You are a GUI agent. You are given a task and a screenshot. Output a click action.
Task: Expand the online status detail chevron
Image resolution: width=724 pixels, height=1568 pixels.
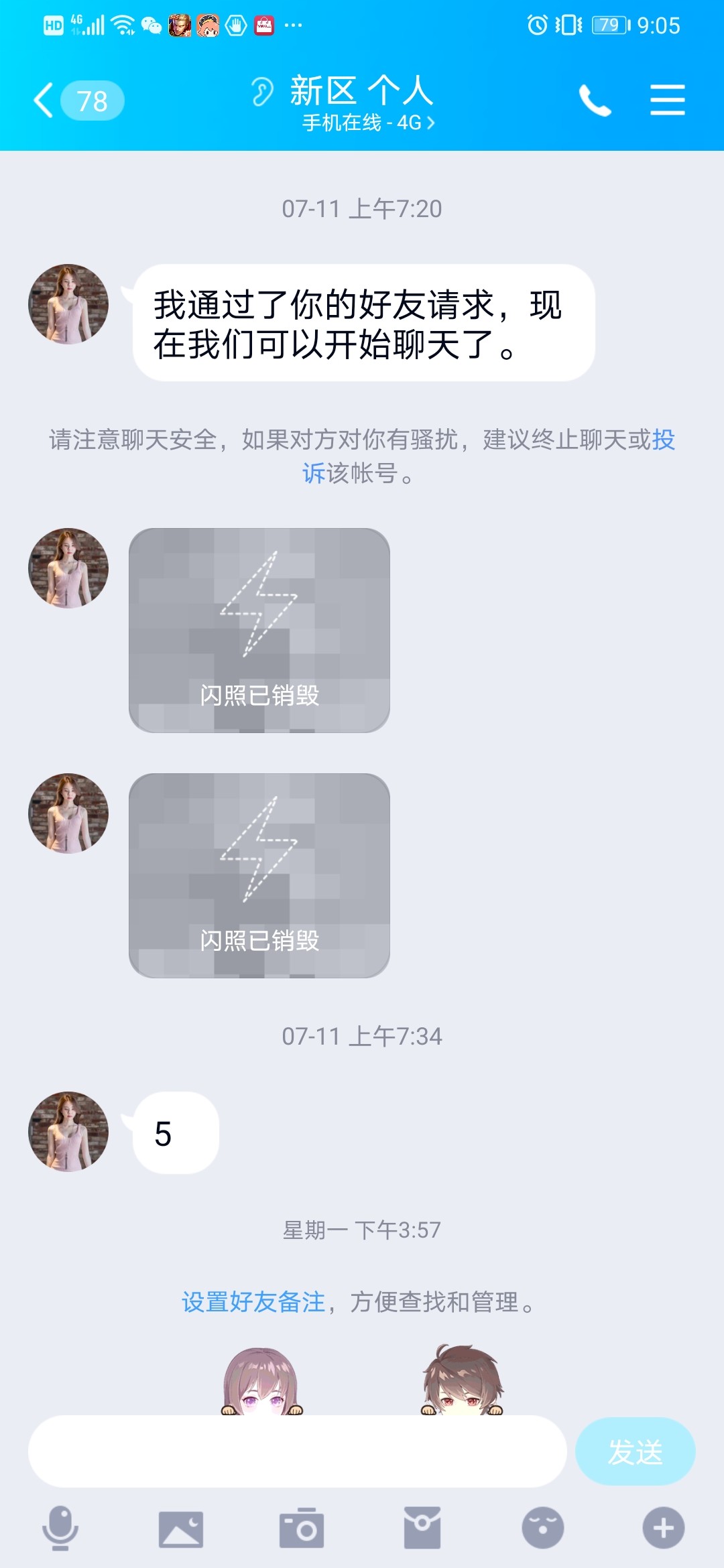click(432, 124)
